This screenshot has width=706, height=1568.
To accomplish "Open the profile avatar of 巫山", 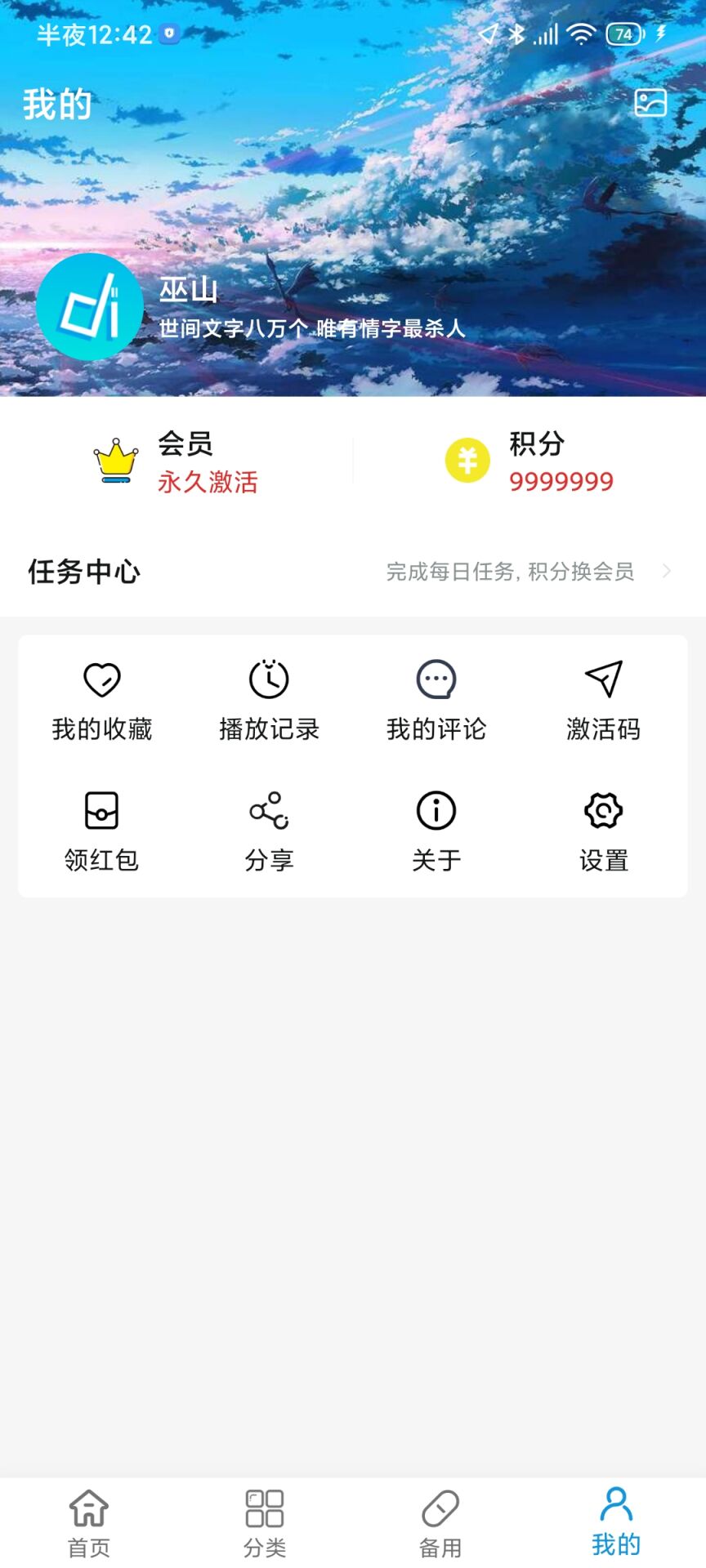I will [x=90, y=307].
